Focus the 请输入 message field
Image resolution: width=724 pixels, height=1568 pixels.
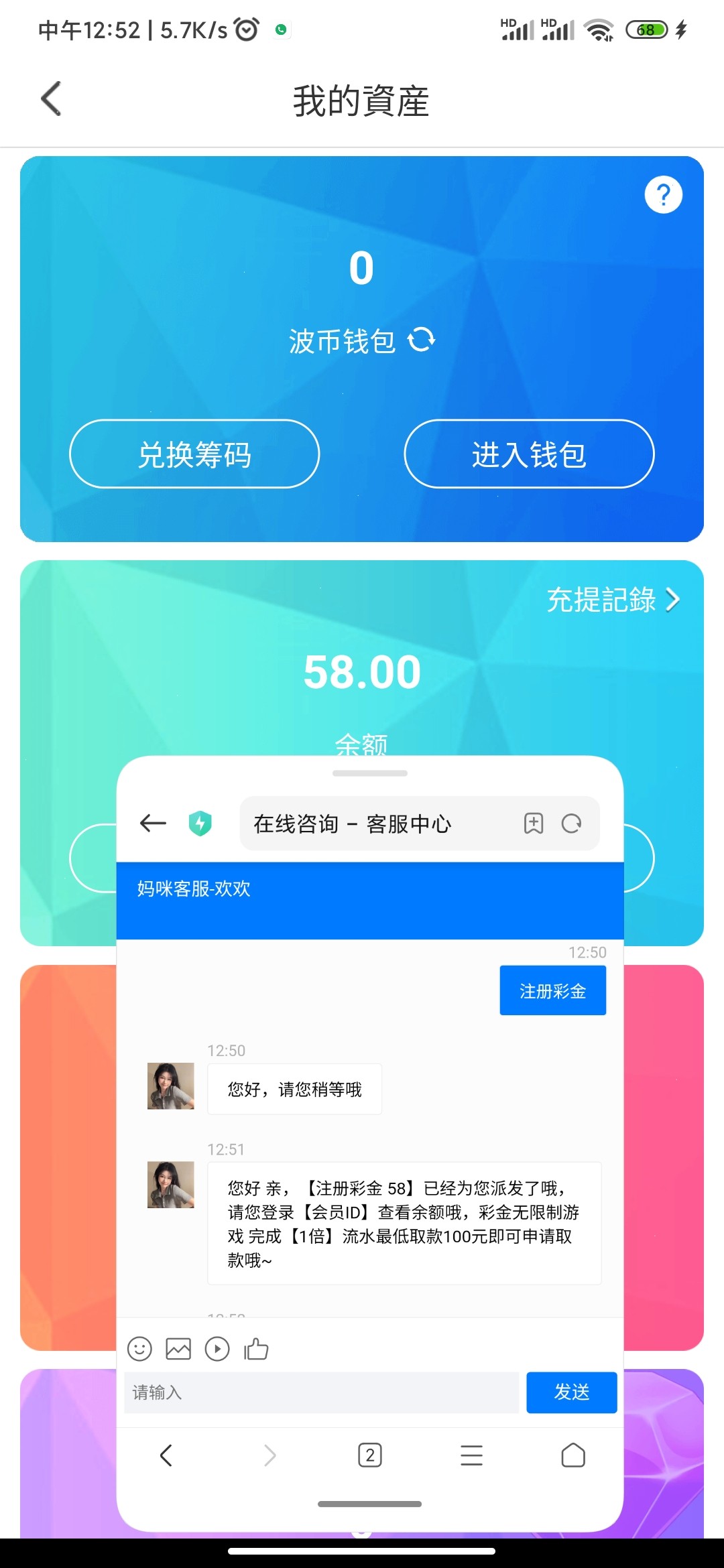[x=322, y=1392]
